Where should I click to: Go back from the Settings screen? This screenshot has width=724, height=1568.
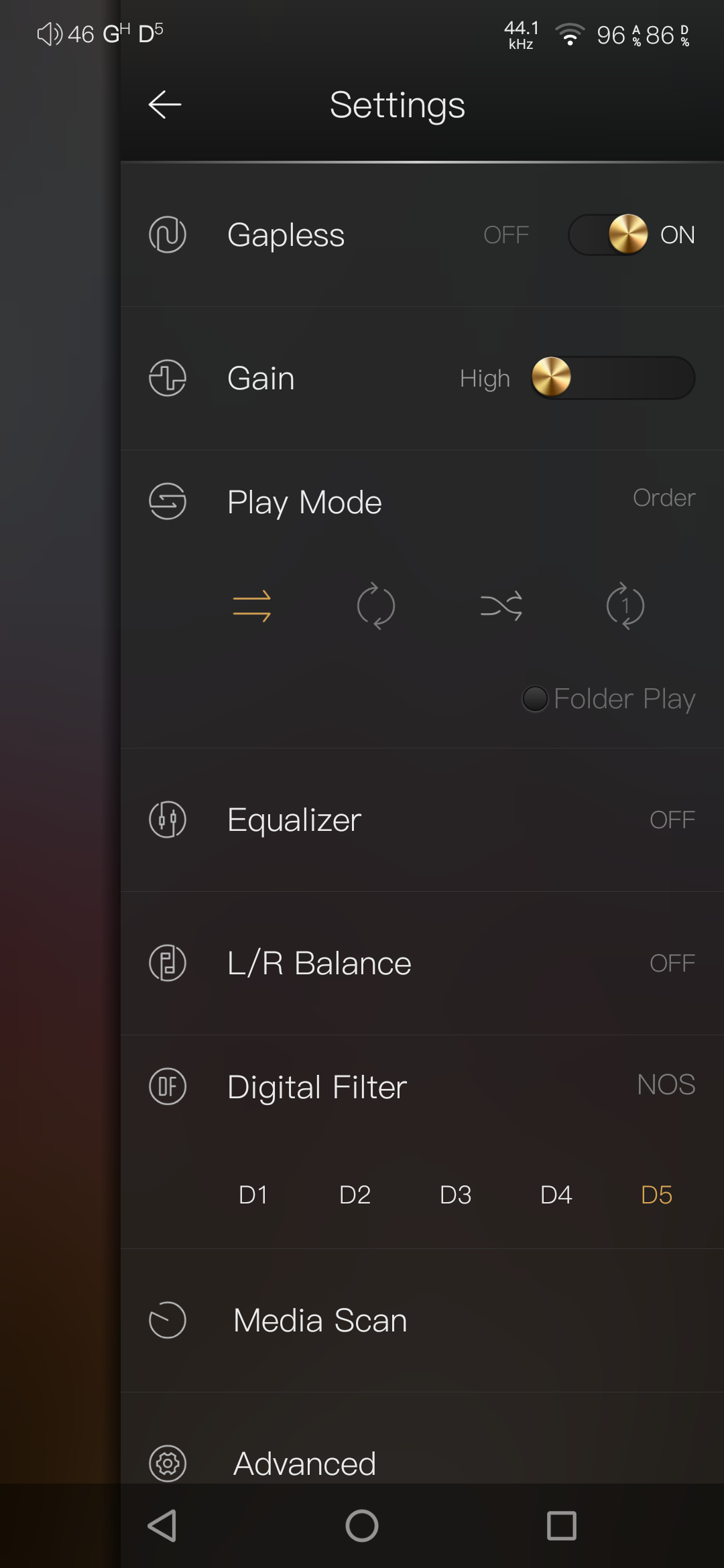tap(165, 105)
